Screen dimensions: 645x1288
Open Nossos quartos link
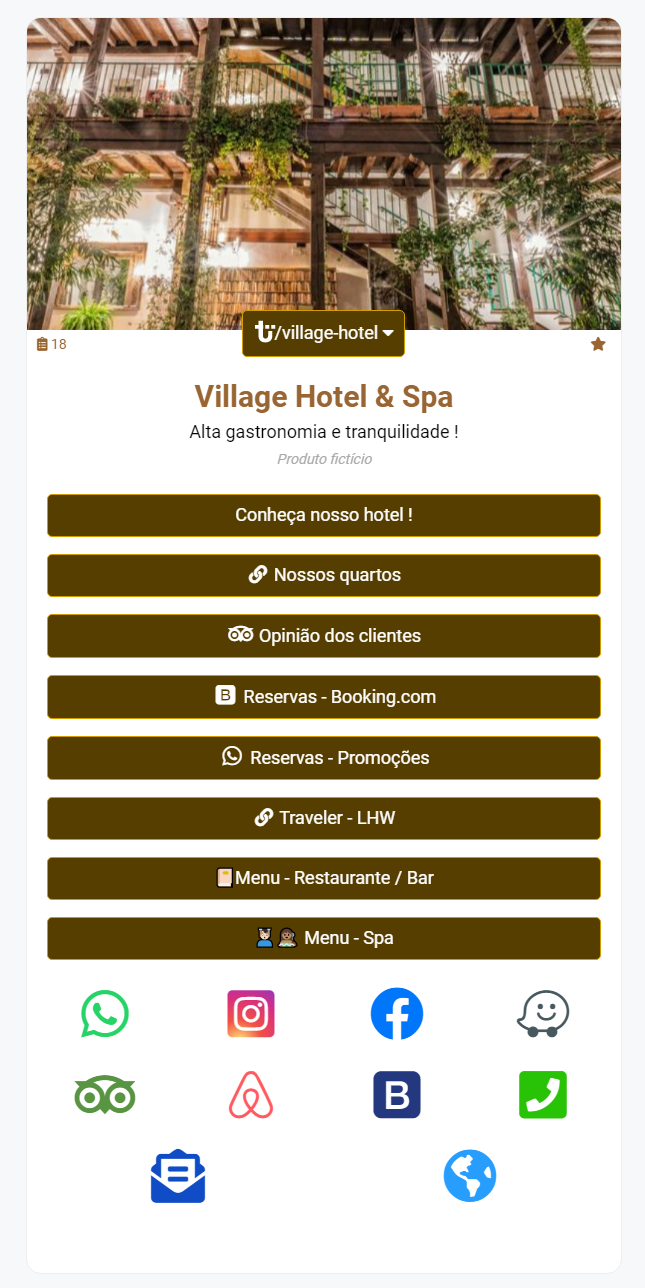[x=324, y=575]
